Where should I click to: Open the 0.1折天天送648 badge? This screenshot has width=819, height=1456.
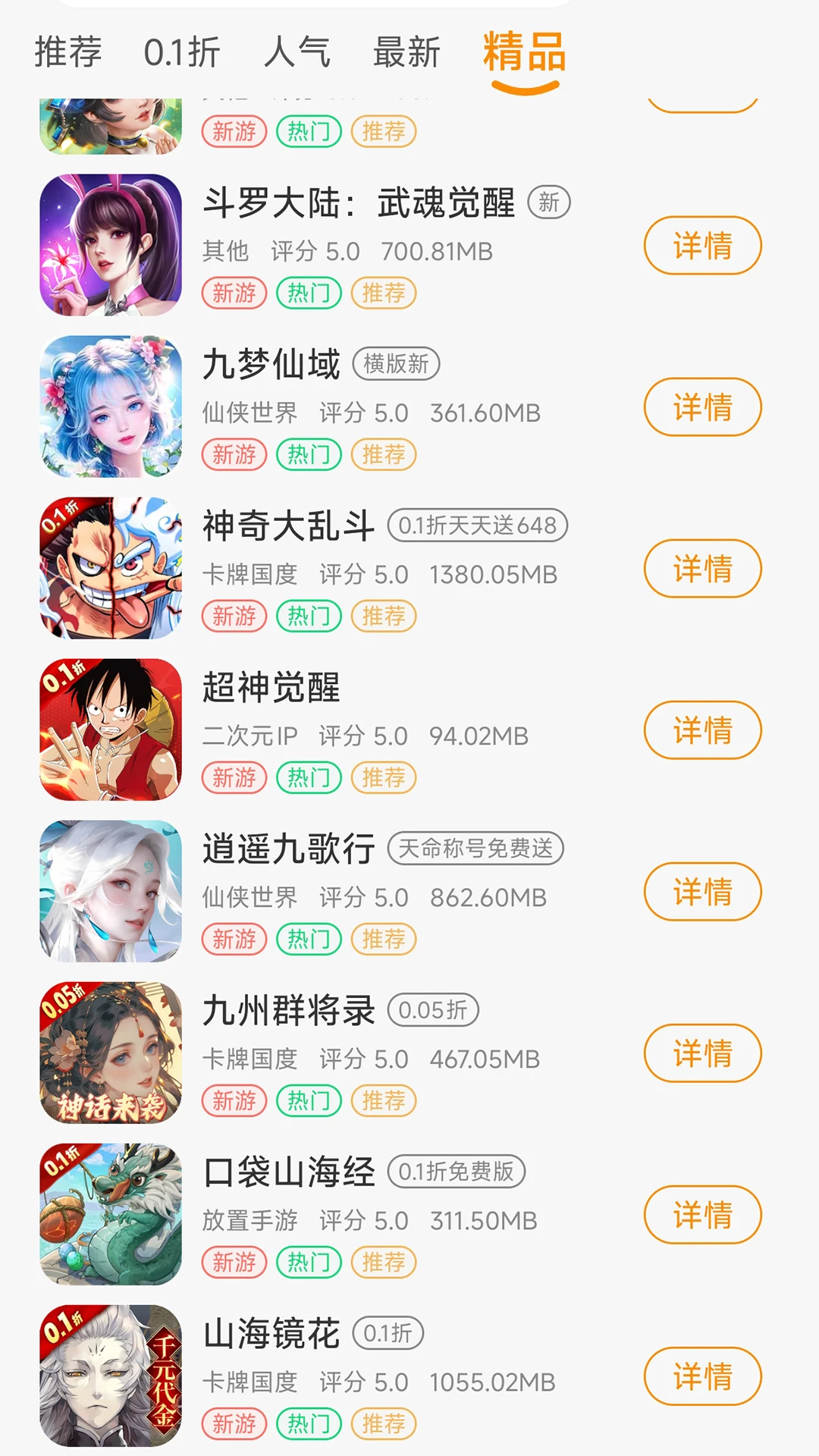point(478,526)
